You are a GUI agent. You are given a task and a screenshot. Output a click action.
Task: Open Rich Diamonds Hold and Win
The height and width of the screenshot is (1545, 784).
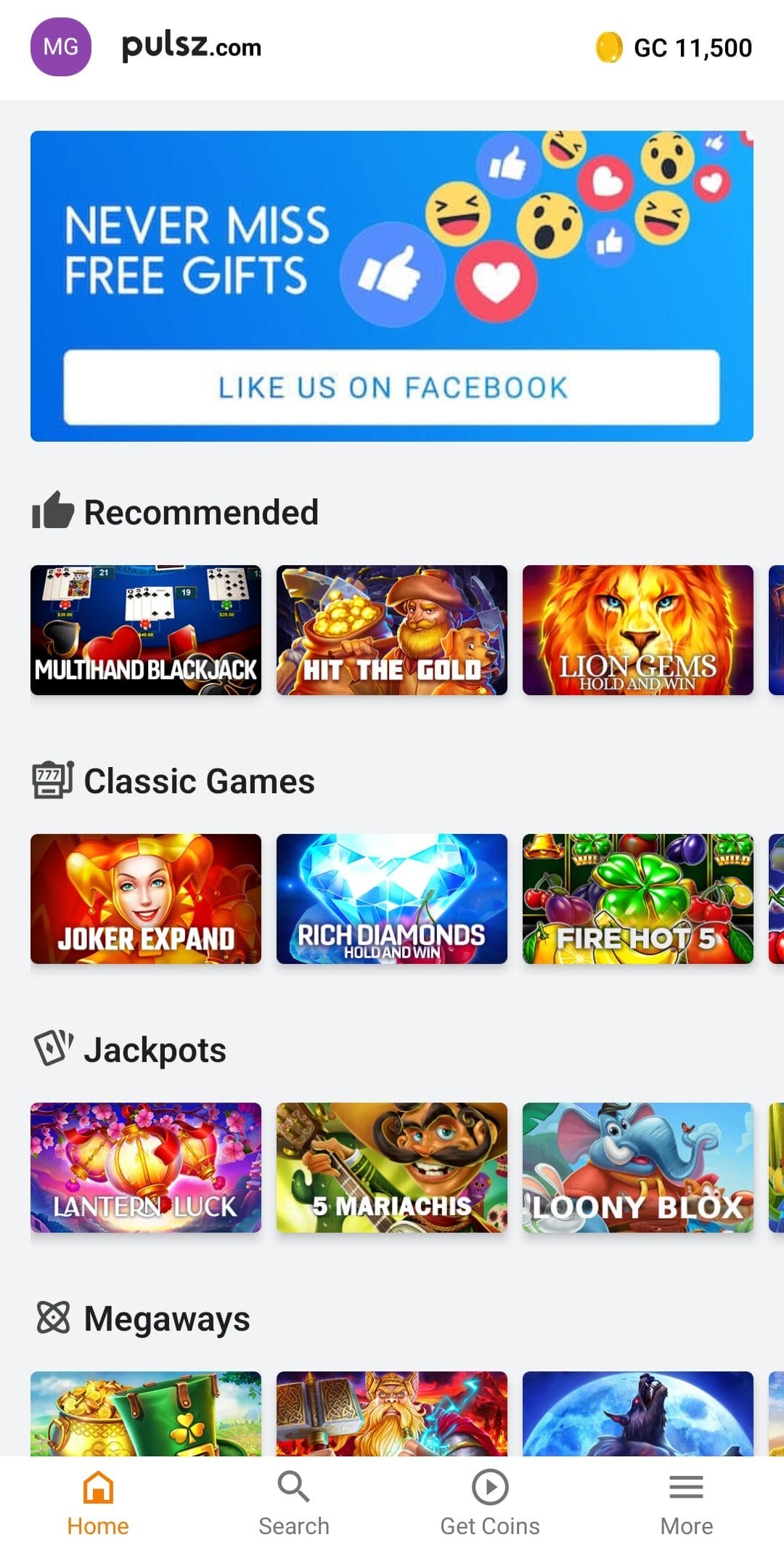coord(392,899)
